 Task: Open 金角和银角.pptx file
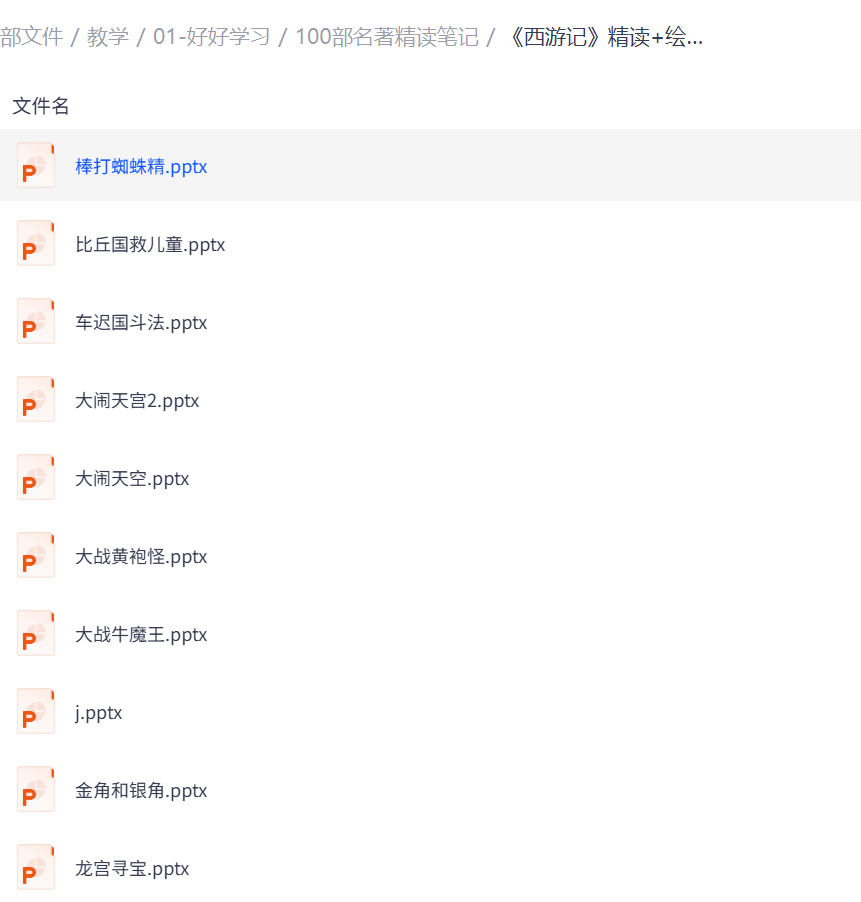coord(141,790)
